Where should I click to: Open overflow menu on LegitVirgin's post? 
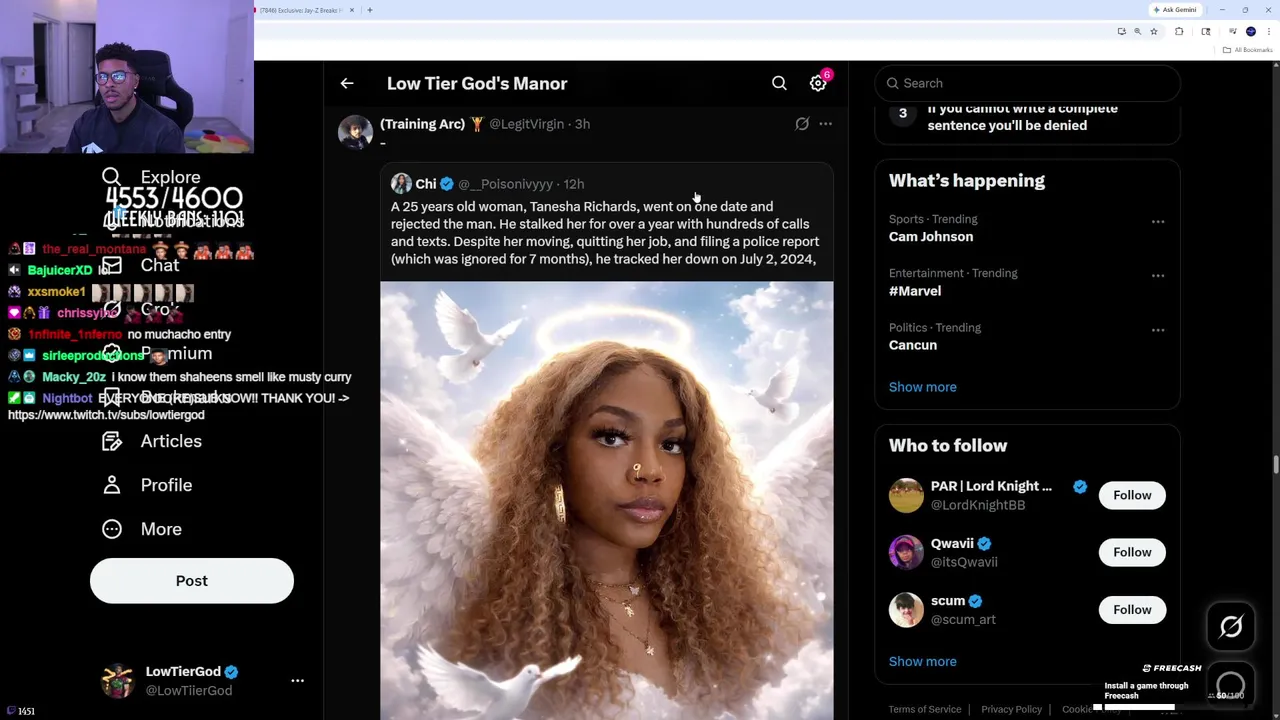825,124
